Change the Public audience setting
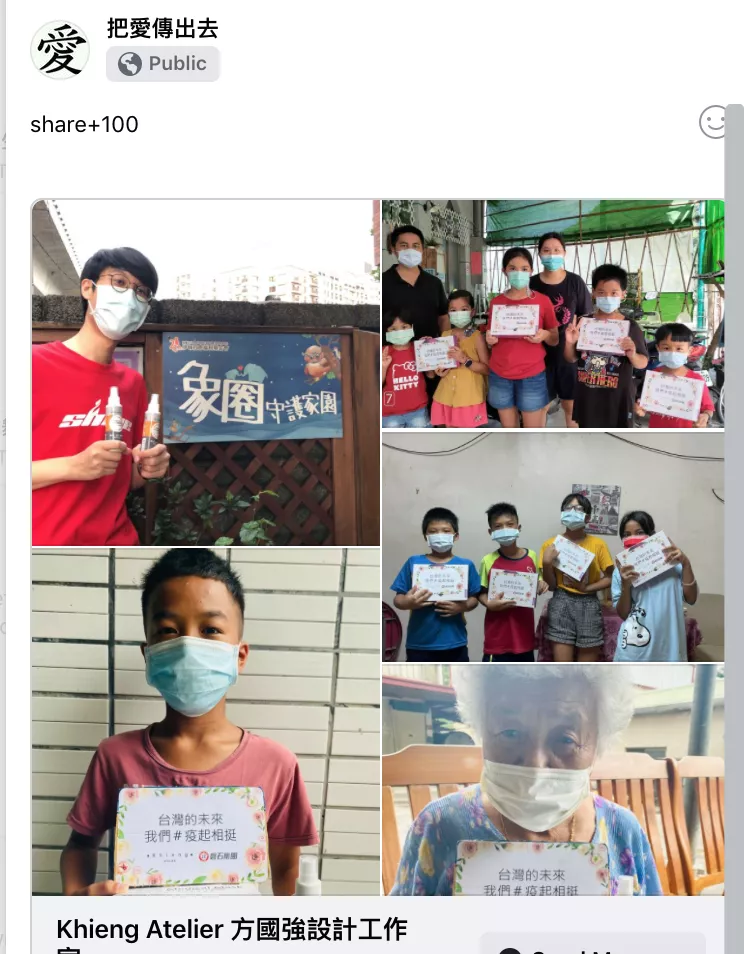 (x=163, y=64)
